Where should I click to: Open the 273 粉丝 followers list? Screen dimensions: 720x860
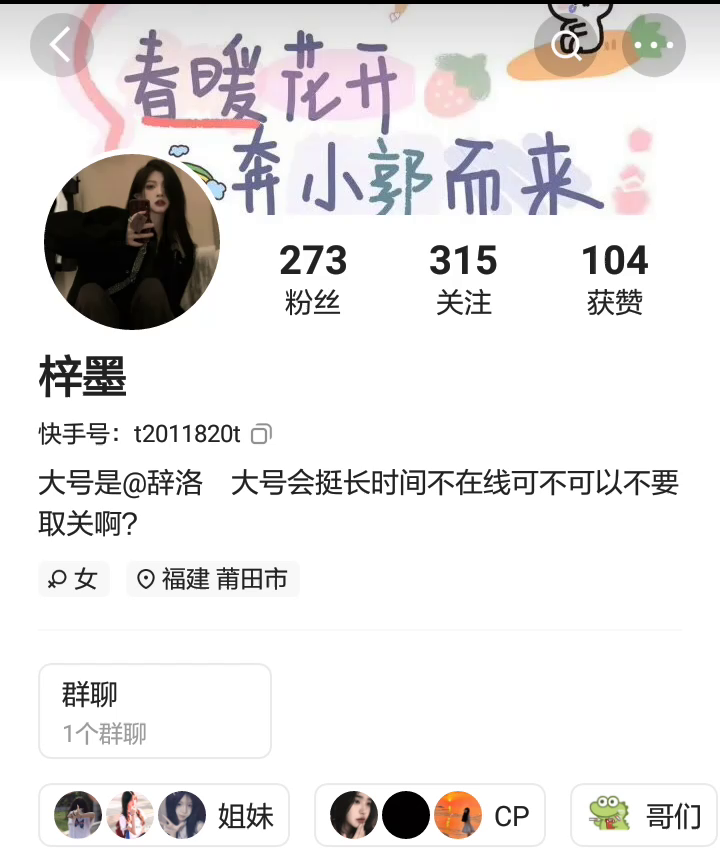313,279
